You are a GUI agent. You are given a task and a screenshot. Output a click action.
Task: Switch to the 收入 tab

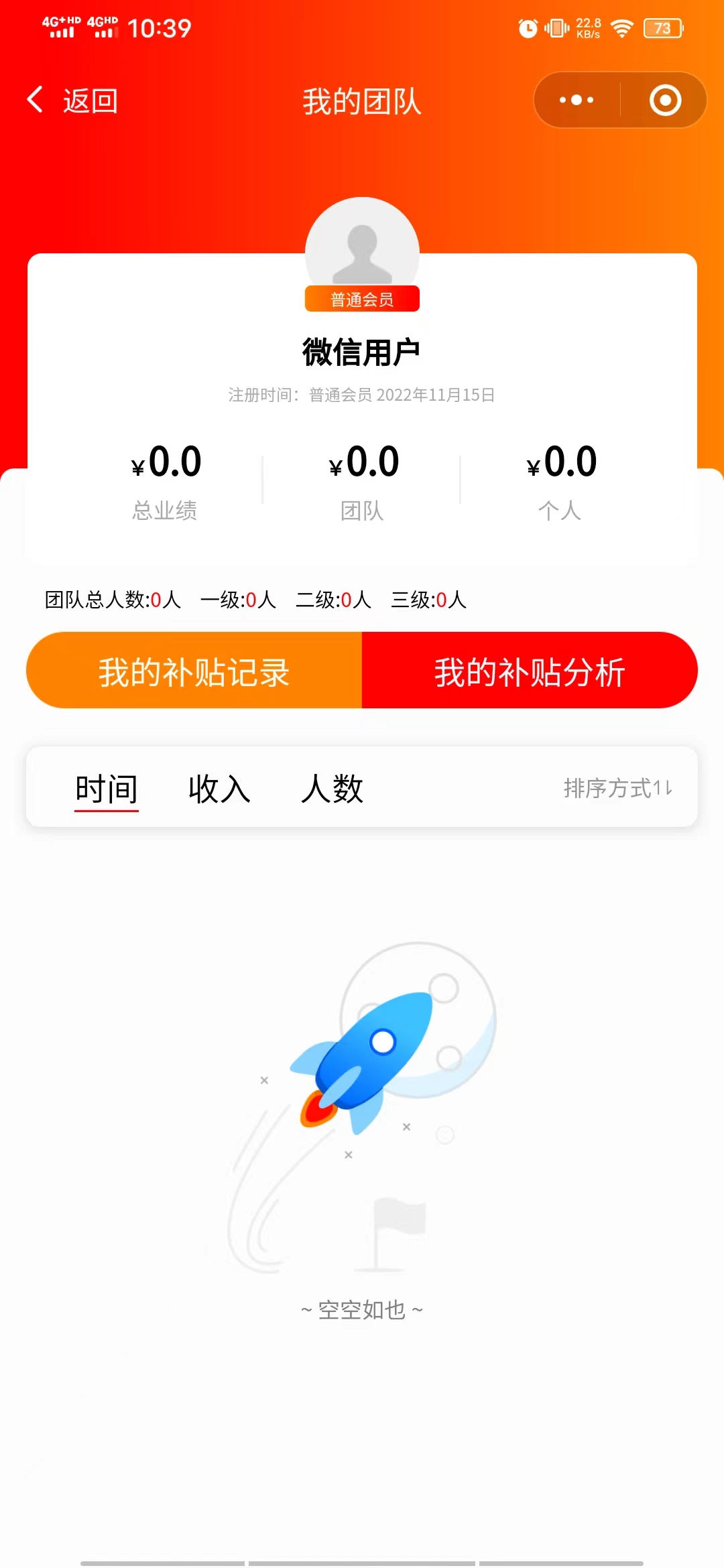click(219, 789)
